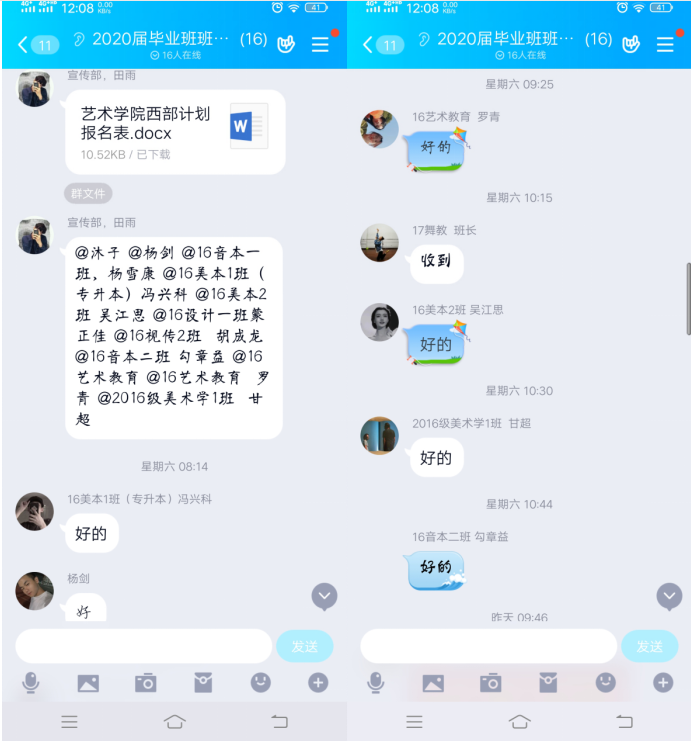This screenshot has height=741, width=691.
Task: Tap the 17舞教 班长 avatar
Action: point(379,242)
